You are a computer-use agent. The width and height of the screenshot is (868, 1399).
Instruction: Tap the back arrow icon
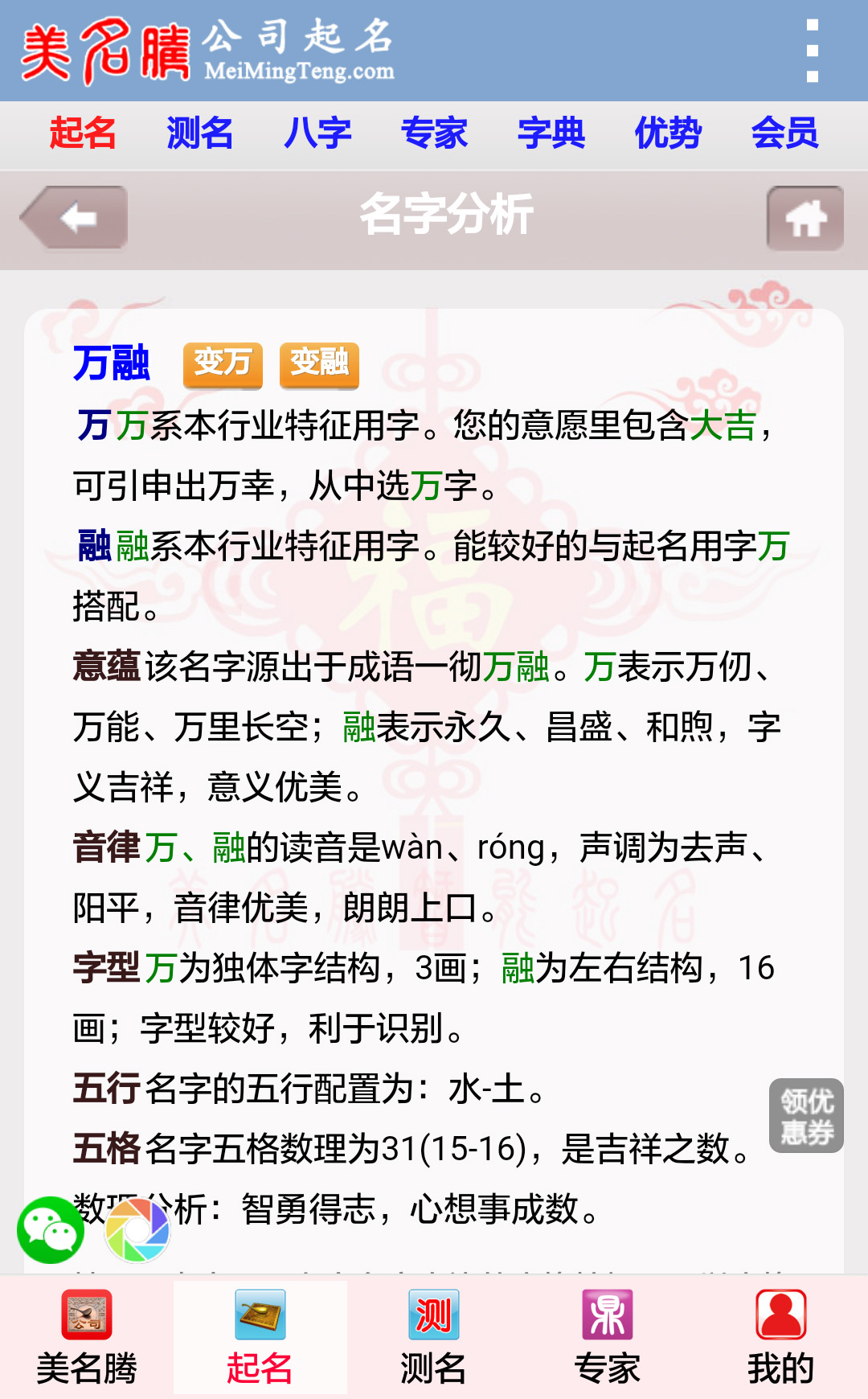point(76,218)
